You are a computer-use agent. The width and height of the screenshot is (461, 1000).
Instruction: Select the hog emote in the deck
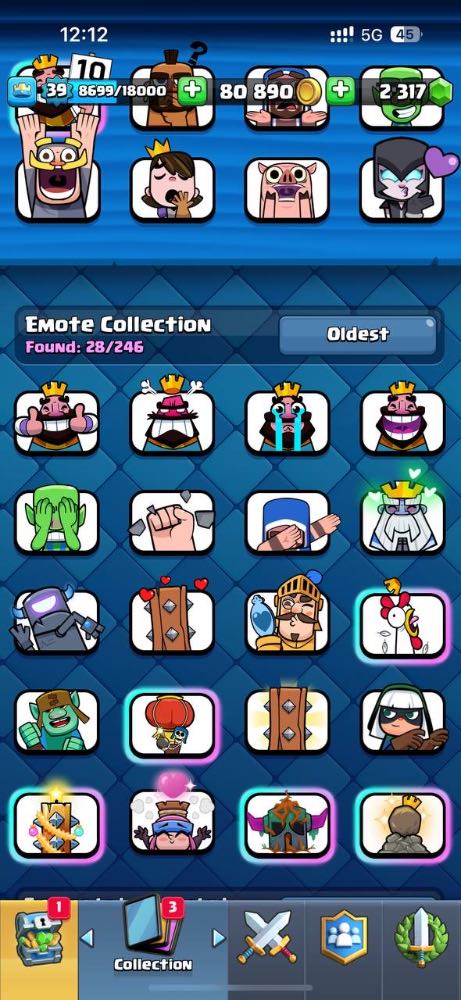tap(287, 188)
